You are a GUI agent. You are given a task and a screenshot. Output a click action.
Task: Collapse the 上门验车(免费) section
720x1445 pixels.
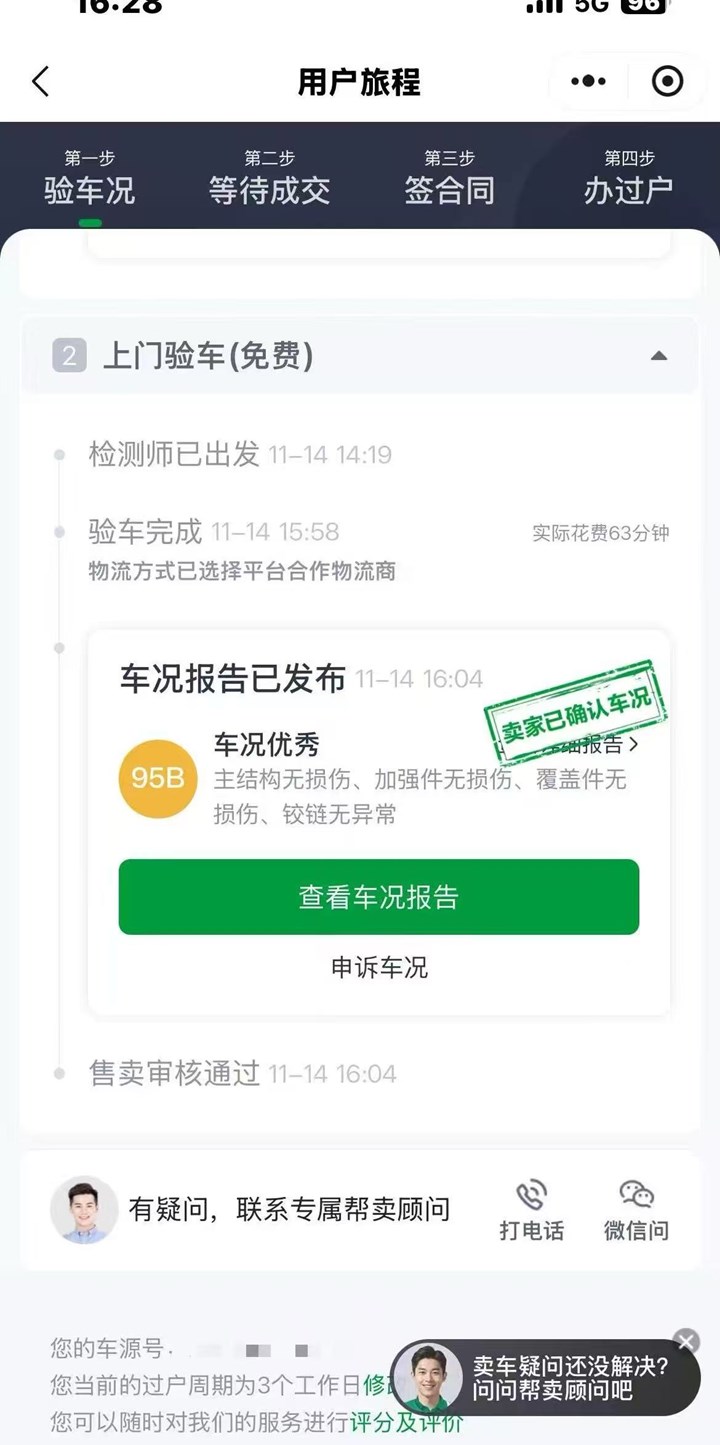pyautogui.click(x=658, y=356)
